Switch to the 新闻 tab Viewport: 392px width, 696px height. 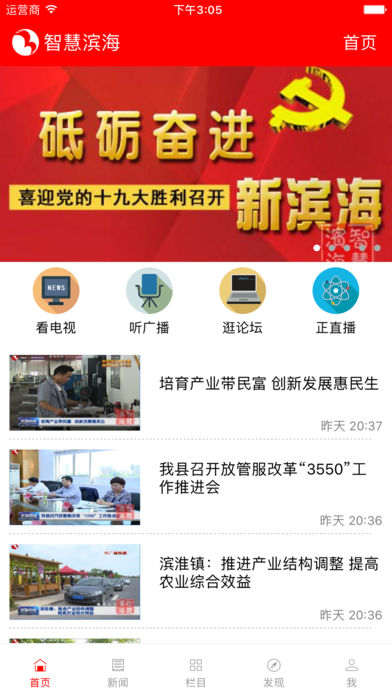tap(118, 672)
